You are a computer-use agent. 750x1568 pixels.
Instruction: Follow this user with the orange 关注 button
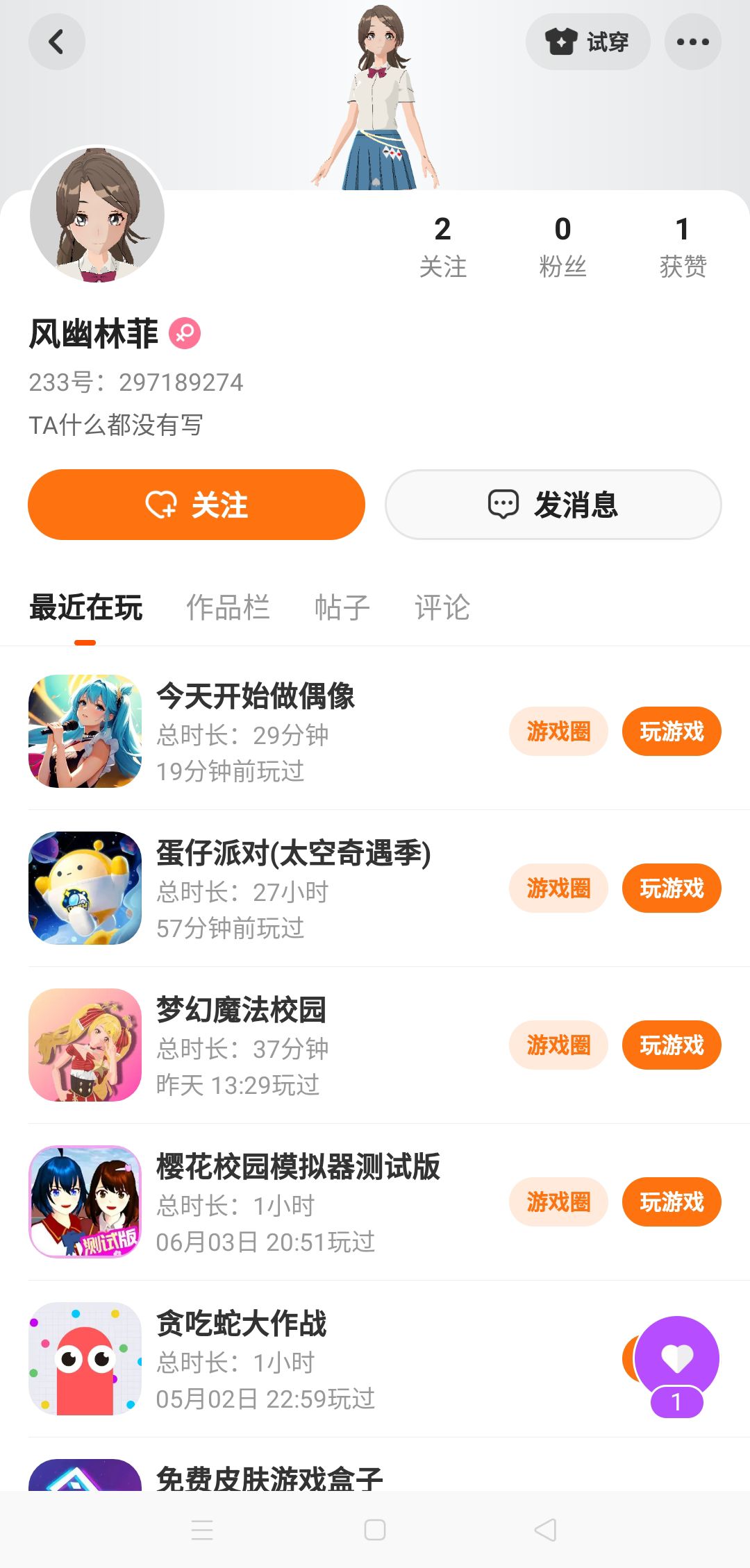click(197, 505)
